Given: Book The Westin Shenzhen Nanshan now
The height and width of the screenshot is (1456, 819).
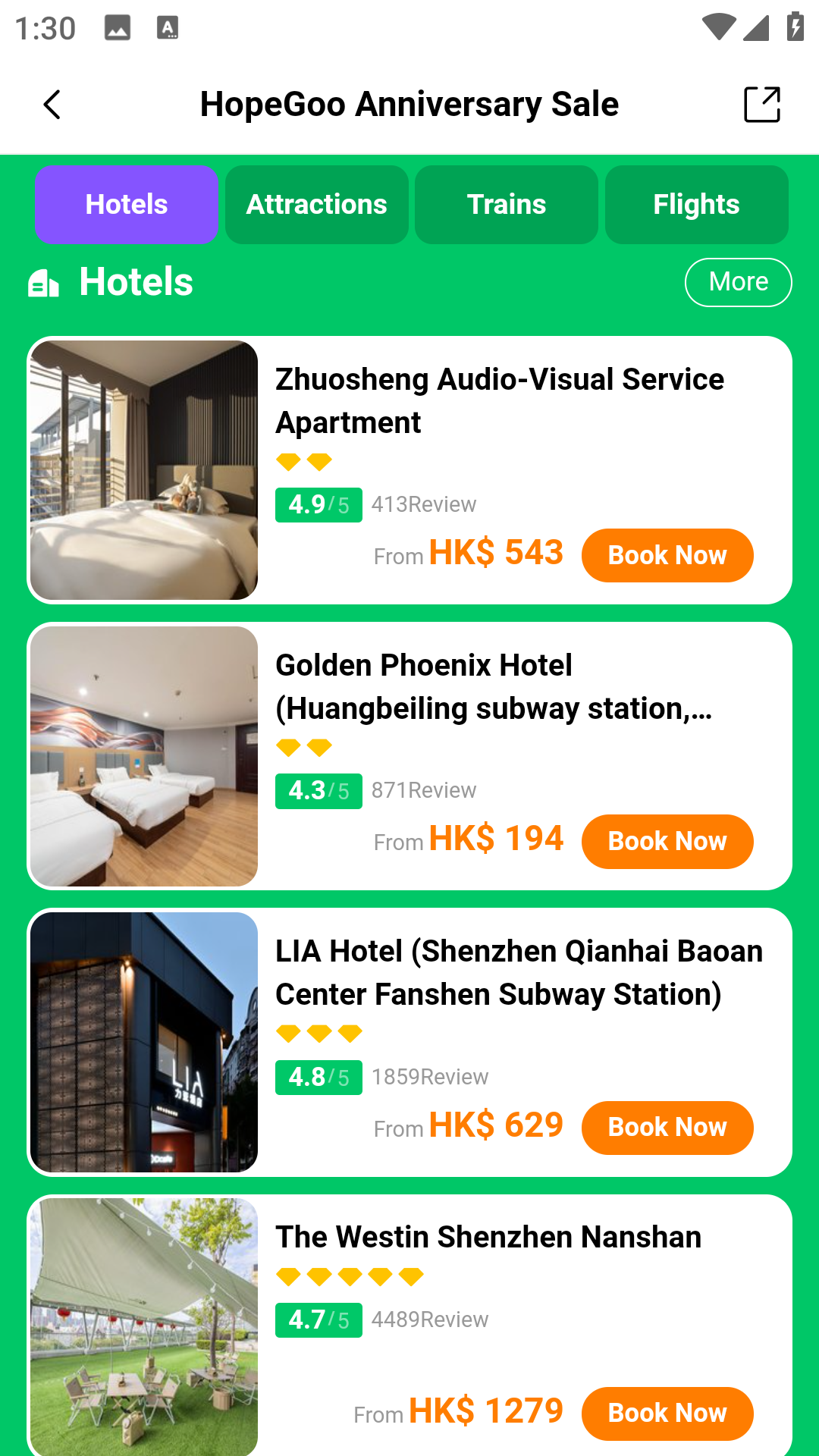Looking at the screenshot, I should (667, 1413).
